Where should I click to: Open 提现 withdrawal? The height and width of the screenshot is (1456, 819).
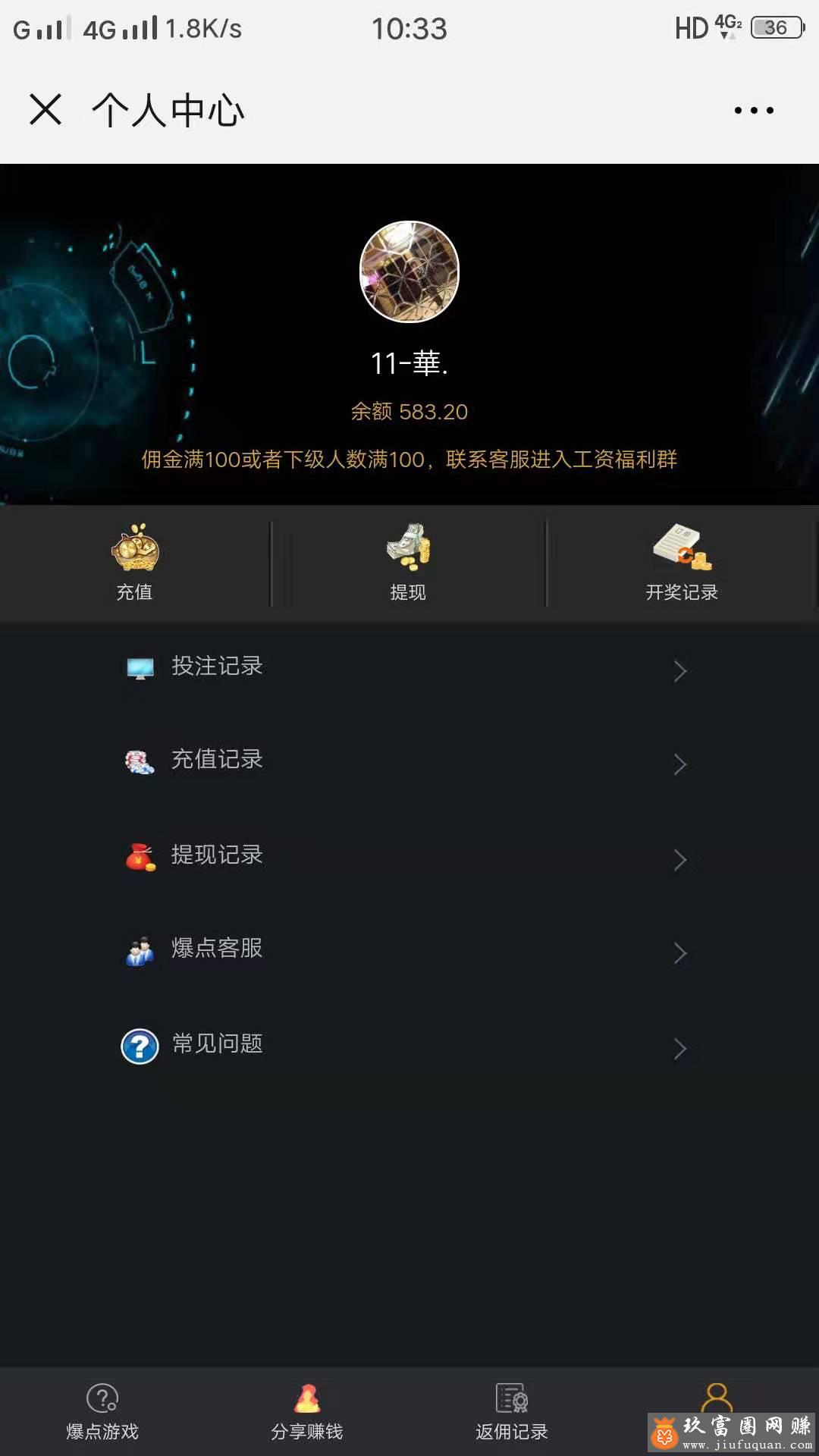tap(408, 563)
